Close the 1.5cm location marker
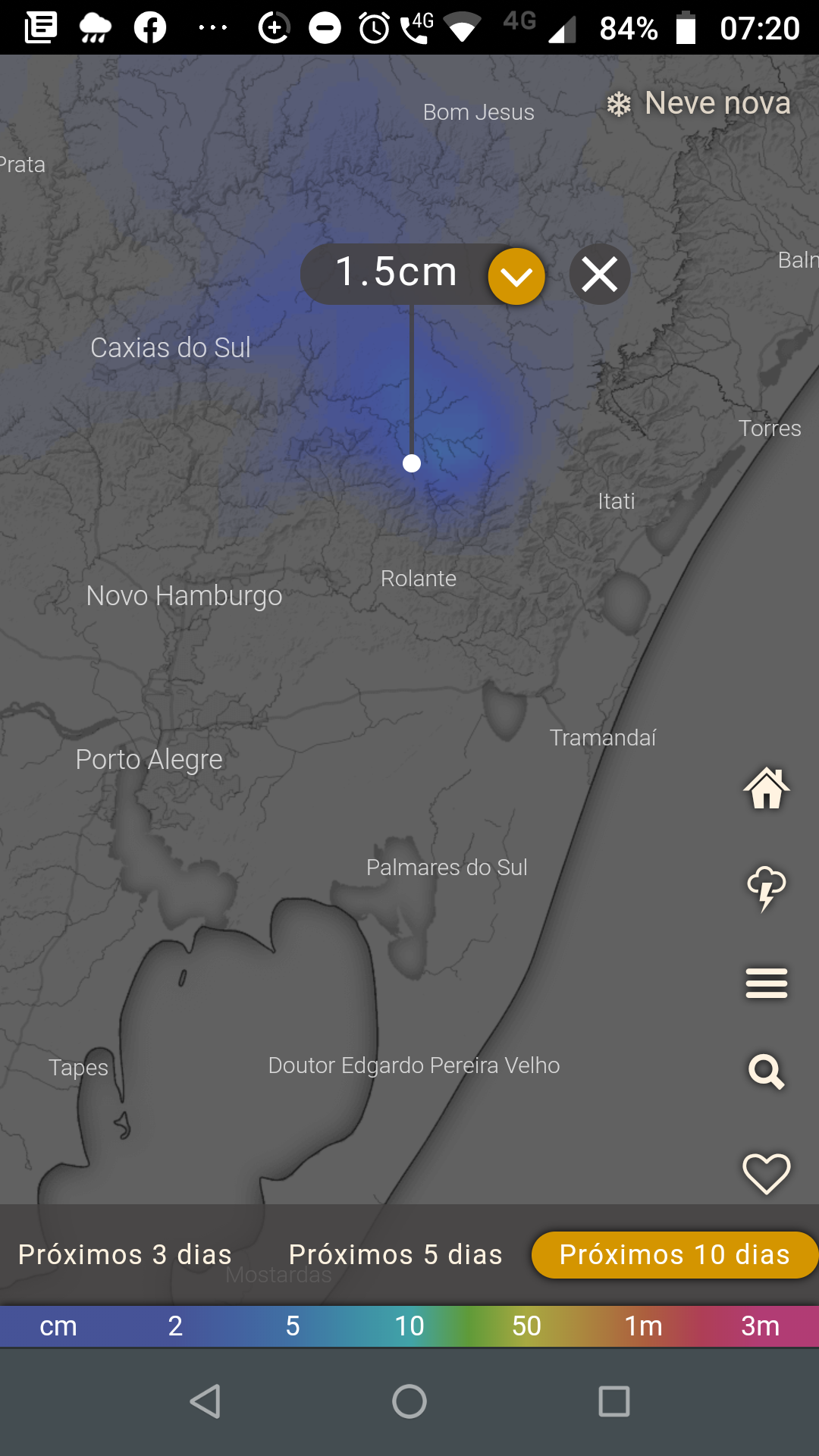This screenshot has height=1456, width=819. (x=600, y=275)
